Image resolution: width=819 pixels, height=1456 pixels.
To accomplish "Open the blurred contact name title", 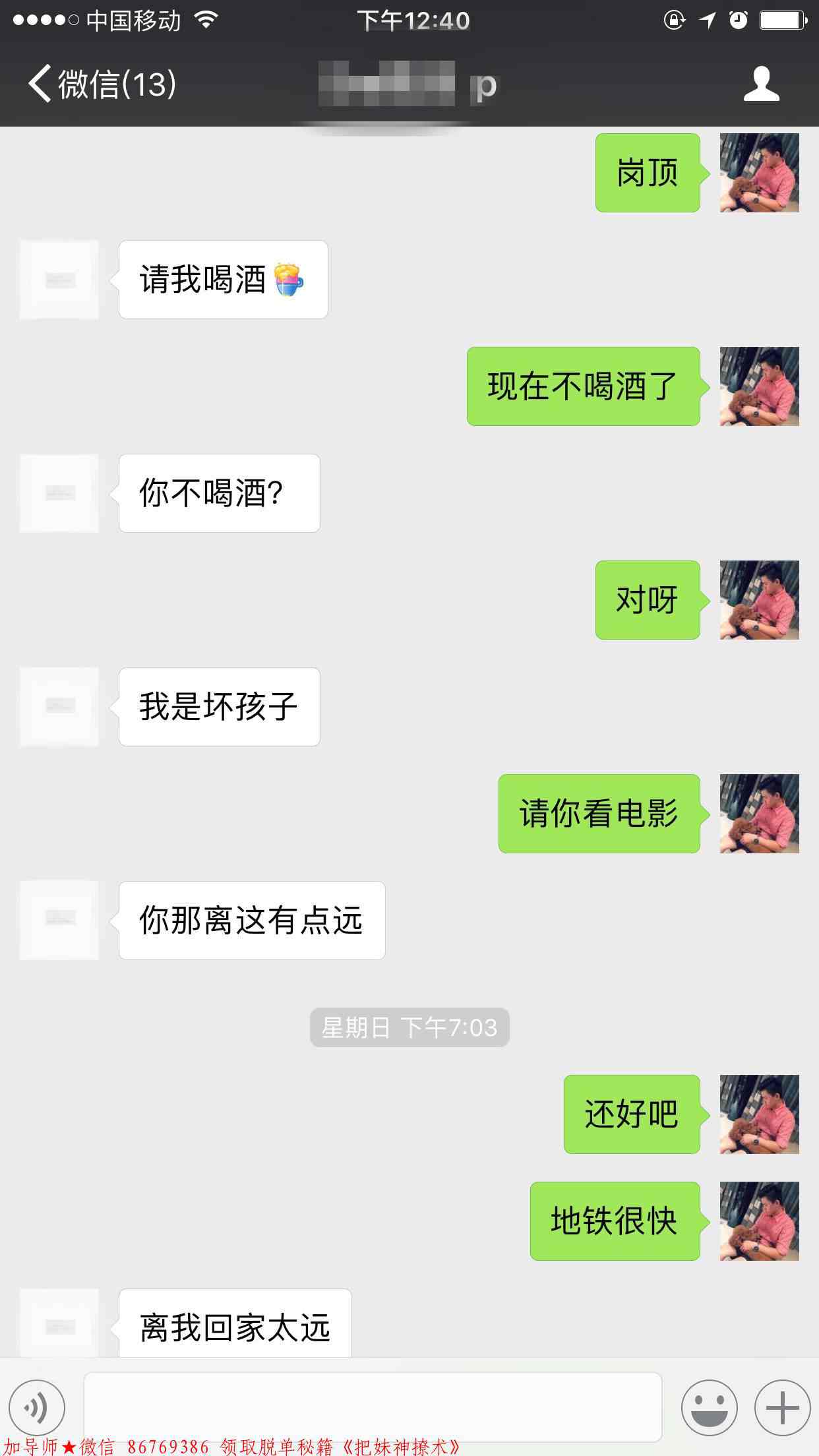I will pos(404,84).
